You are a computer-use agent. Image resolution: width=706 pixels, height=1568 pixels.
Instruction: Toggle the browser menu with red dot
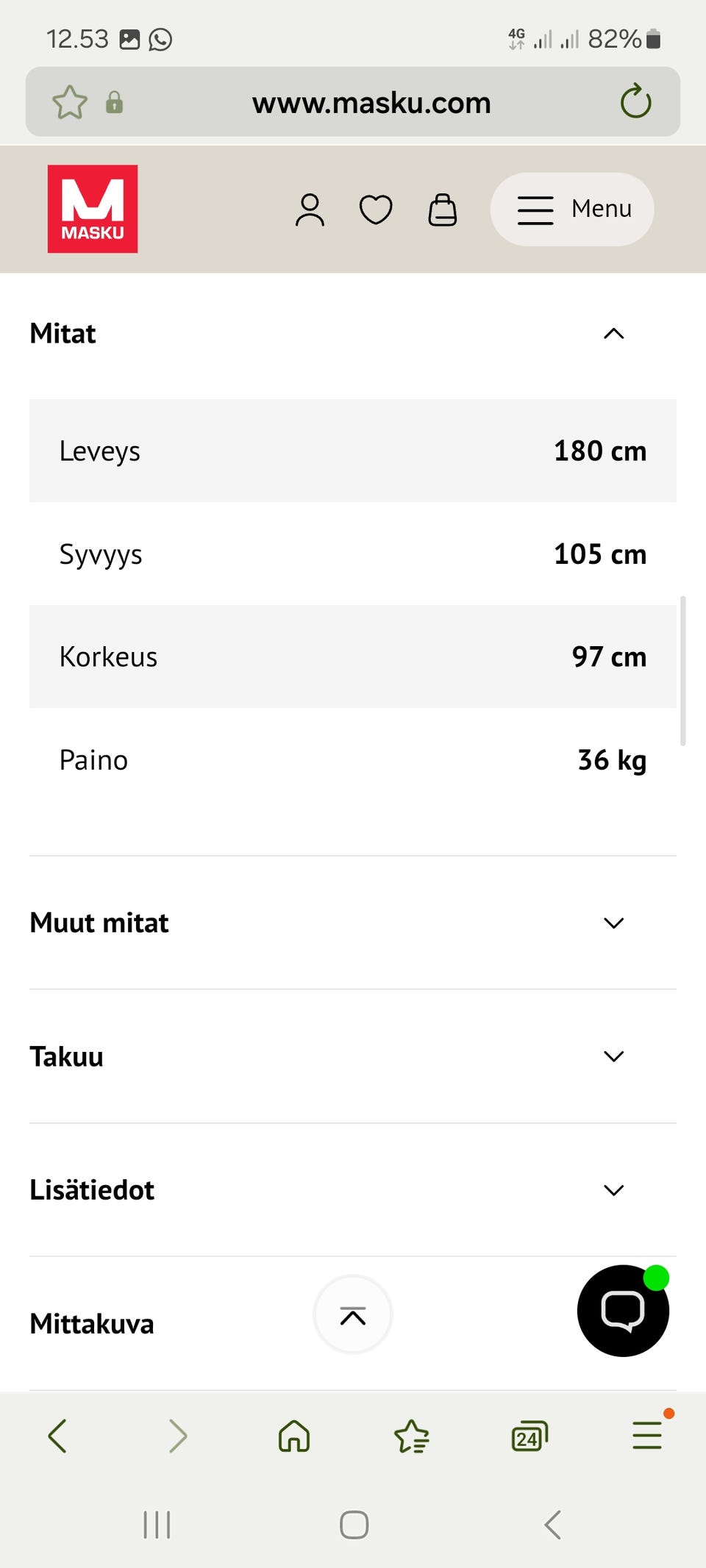tap(646, 1436)
